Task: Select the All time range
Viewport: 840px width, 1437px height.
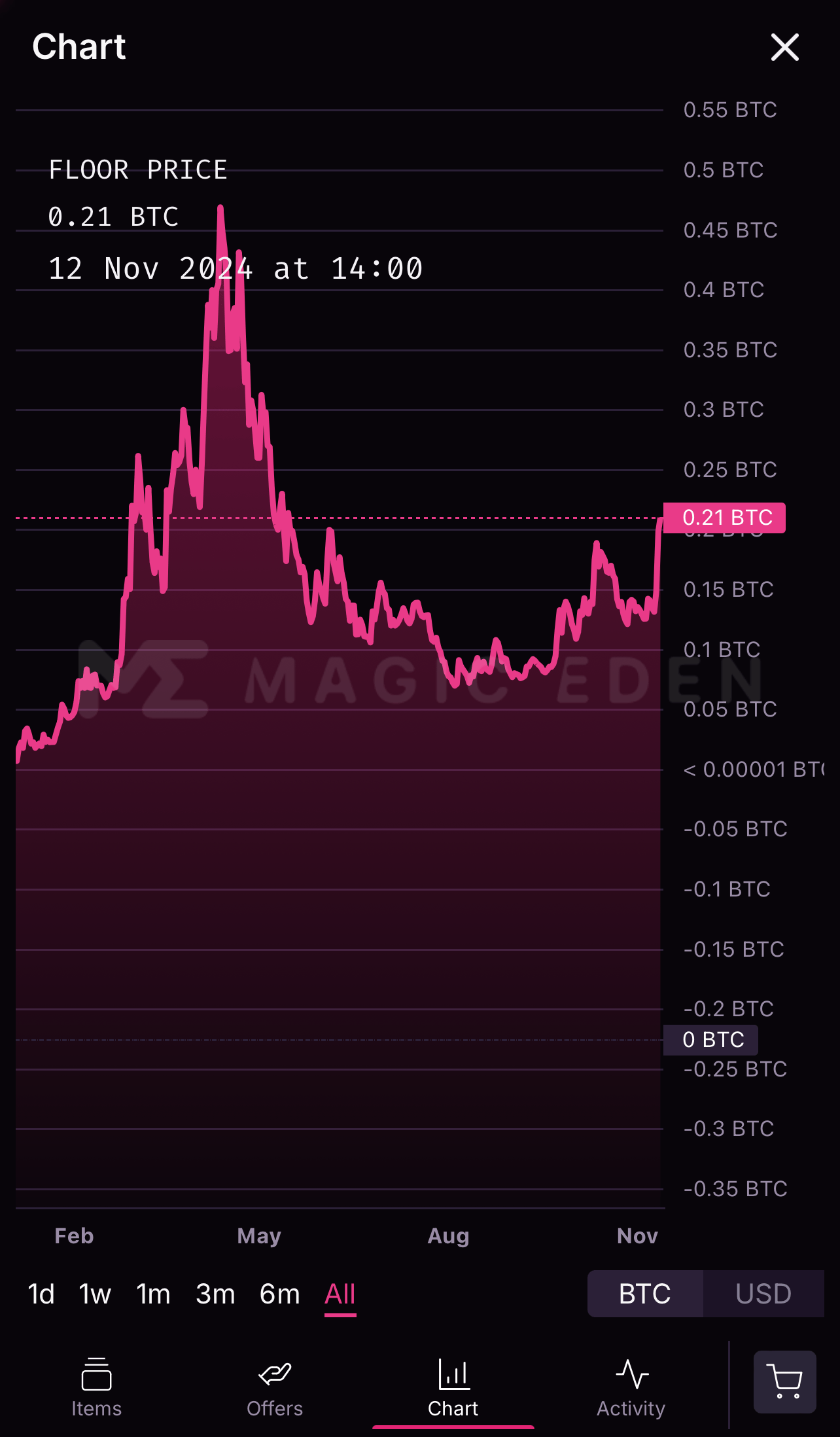Action: click(340, 1294)
